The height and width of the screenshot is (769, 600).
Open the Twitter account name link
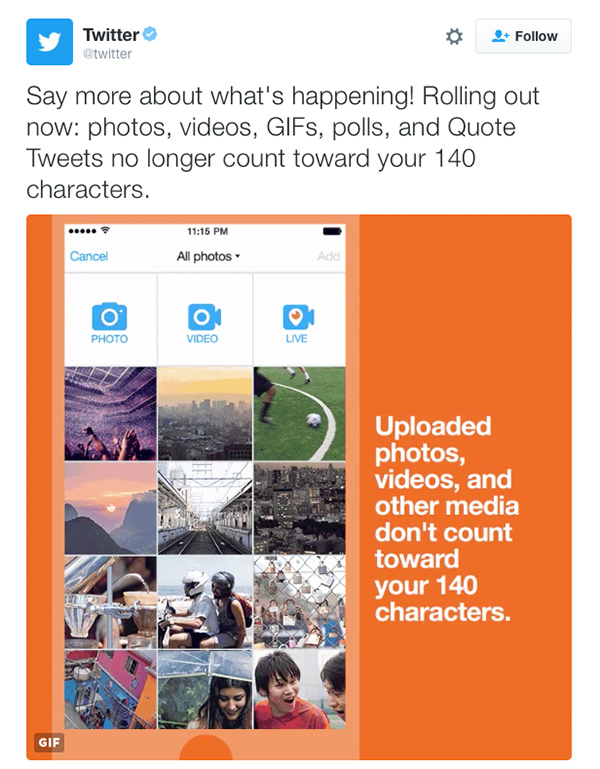point(110,34)
